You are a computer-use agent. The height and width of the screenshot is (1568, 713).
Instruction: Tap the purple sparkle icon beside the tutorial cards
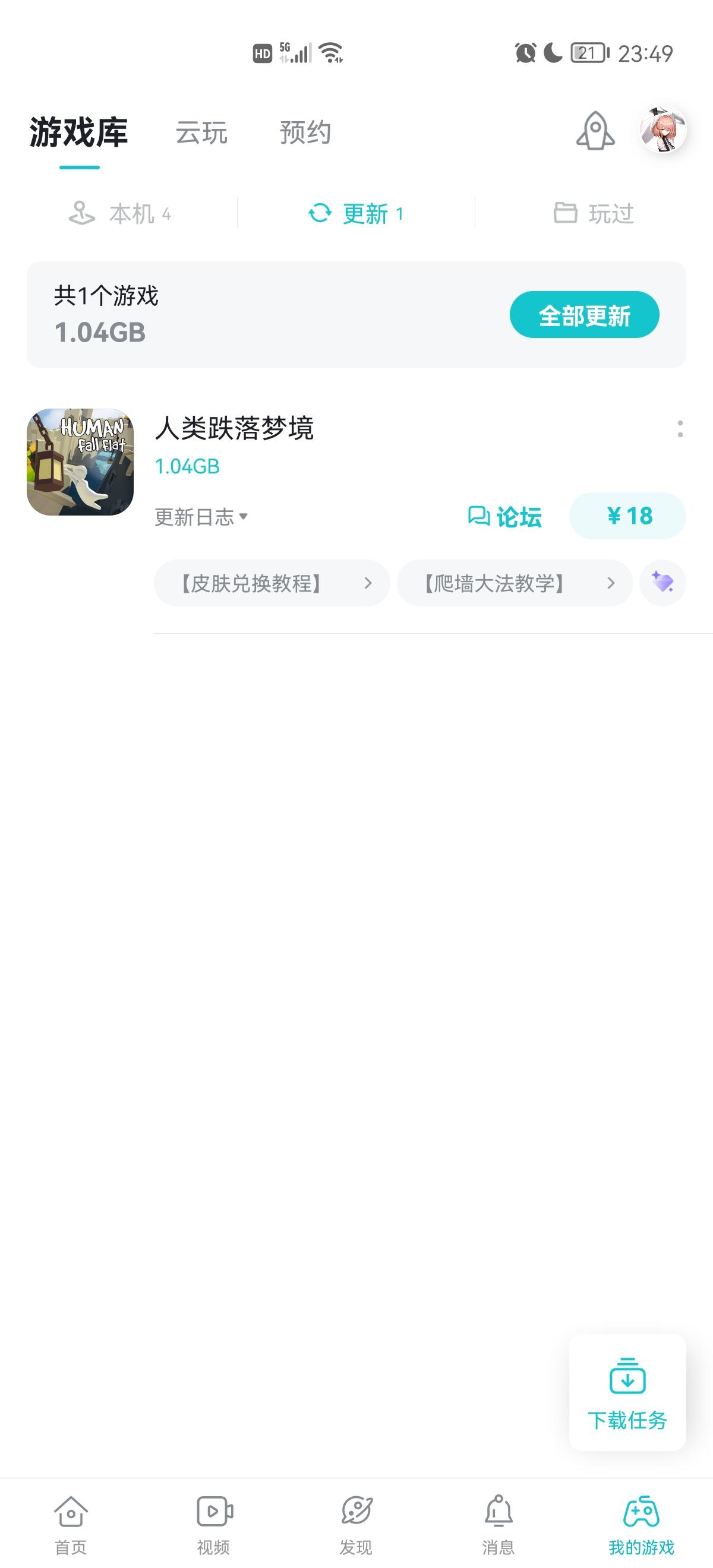[662, 583]
